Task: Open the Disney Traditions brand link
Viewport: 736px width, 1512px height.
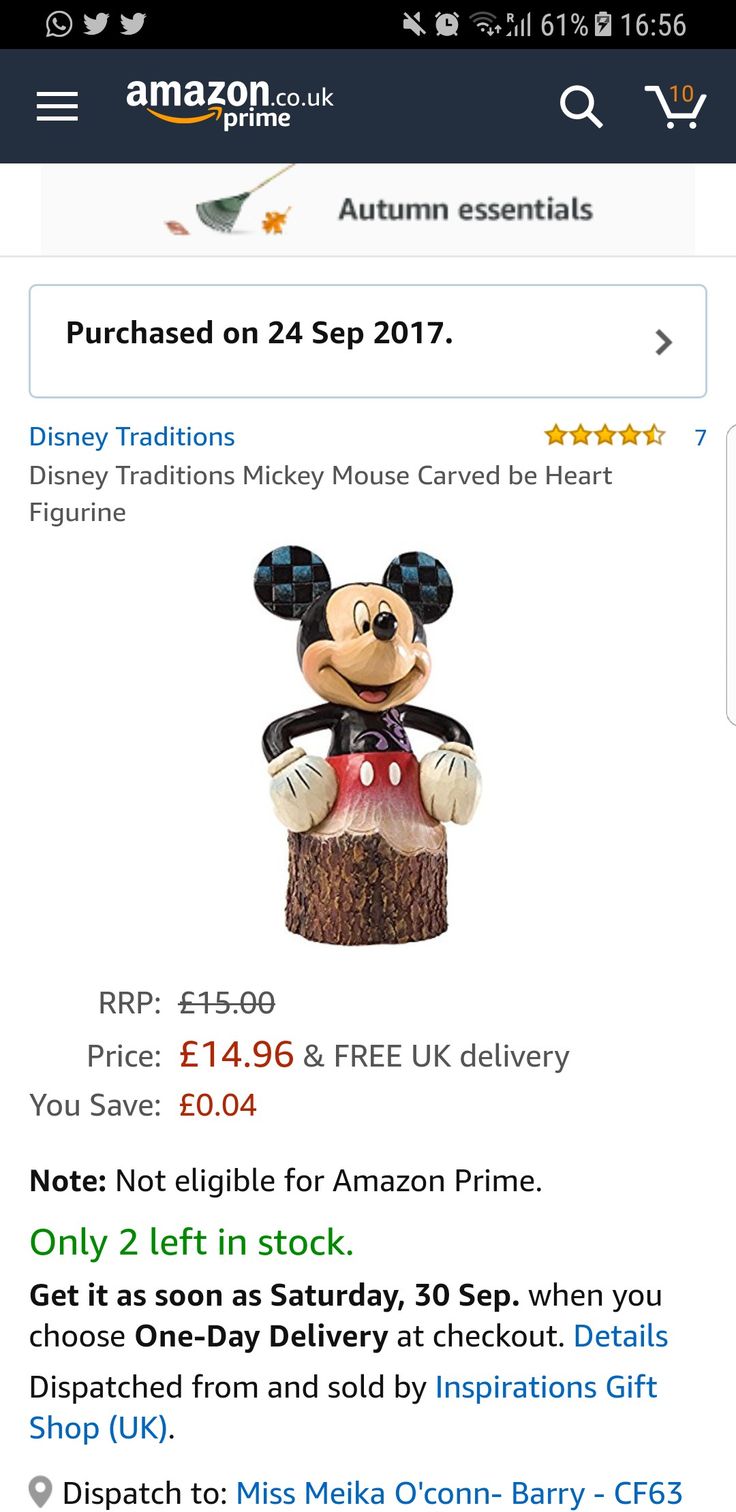Action: [132, 437]
